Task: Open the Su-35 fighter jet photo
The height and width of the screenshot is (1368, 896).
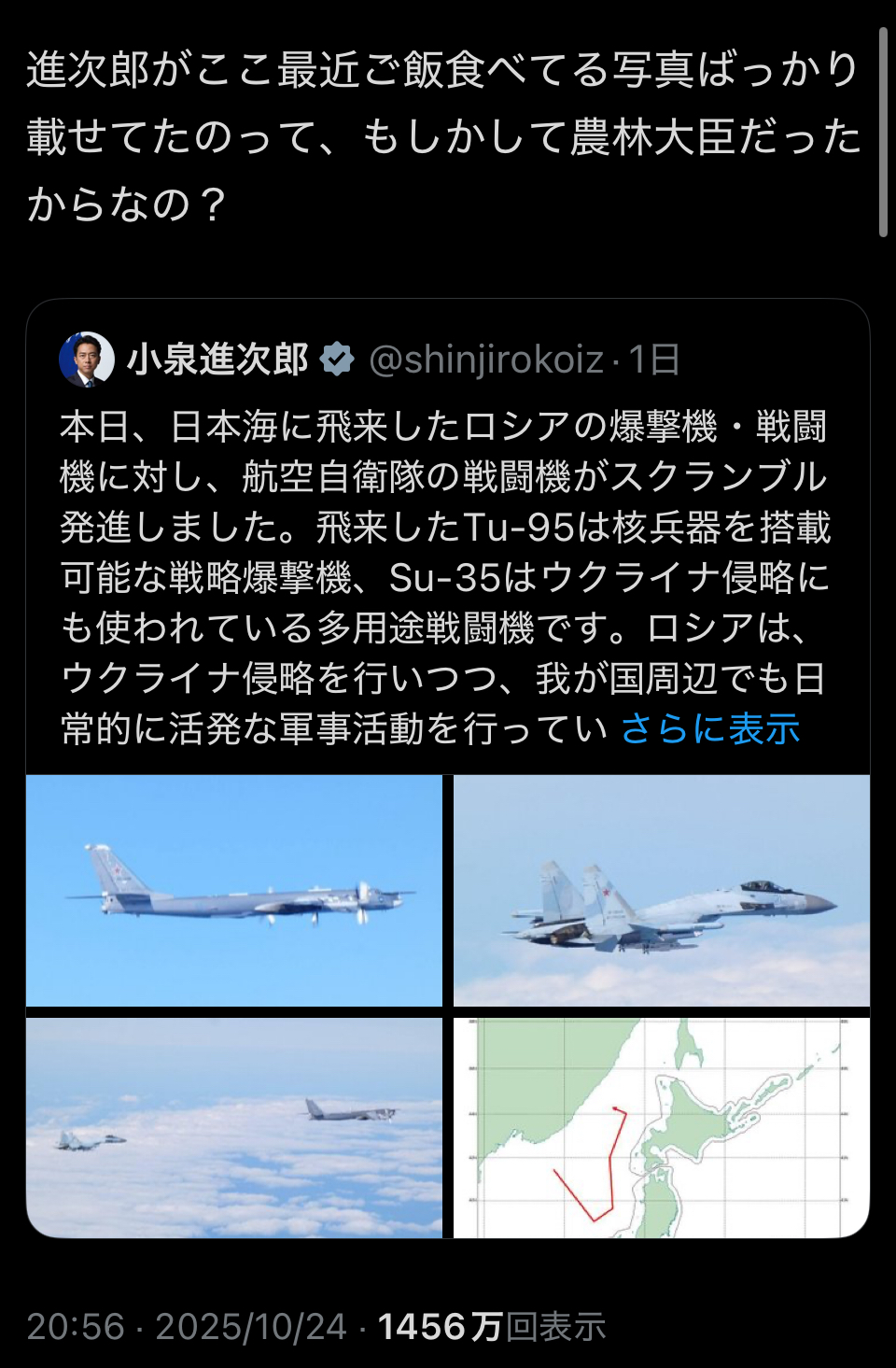Action: click(661, 890)
